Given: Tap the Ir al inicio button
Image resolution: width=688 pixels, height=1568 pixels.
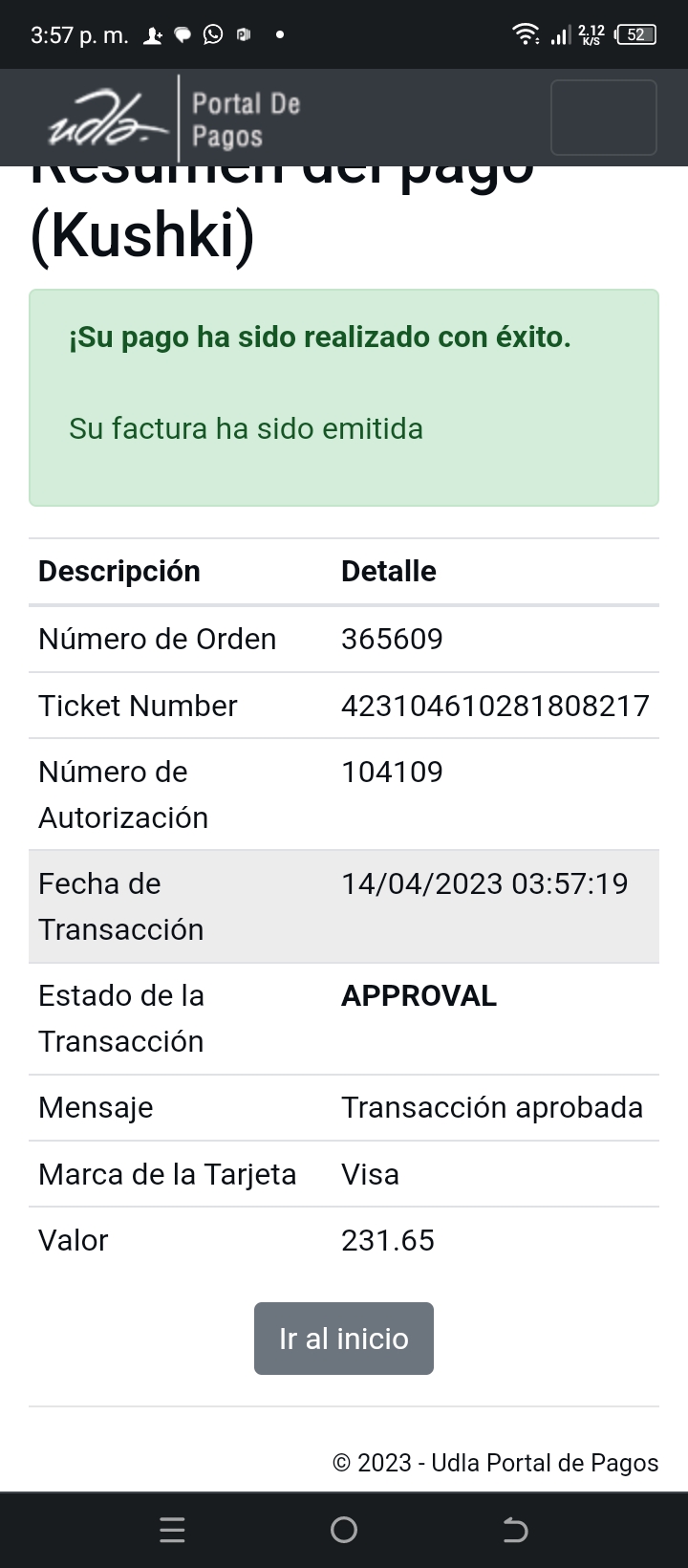Looking at the screenshot, I should point(344,1338).
